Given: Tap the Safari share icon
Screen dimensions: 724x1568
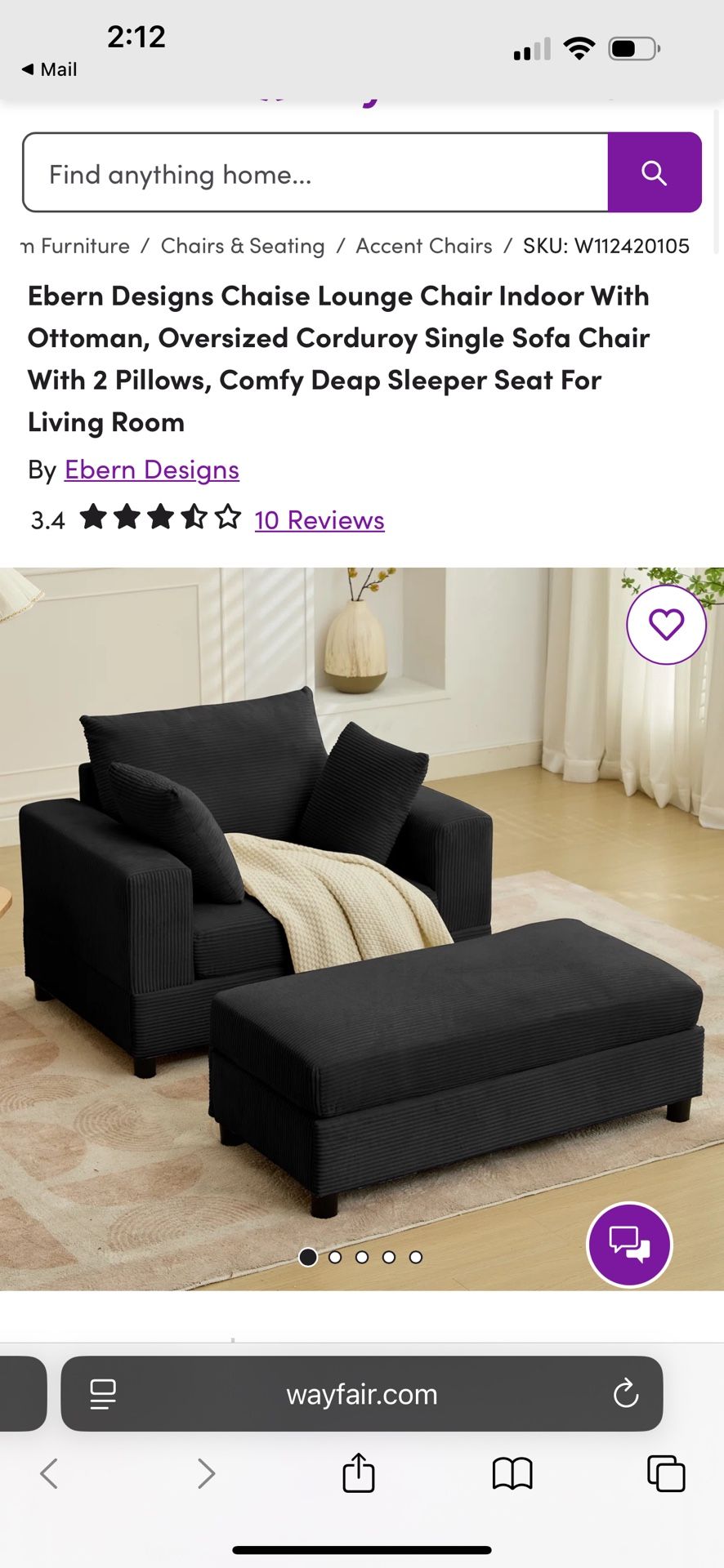Looking at the screenshot, I should click(x=357, y=1474).
